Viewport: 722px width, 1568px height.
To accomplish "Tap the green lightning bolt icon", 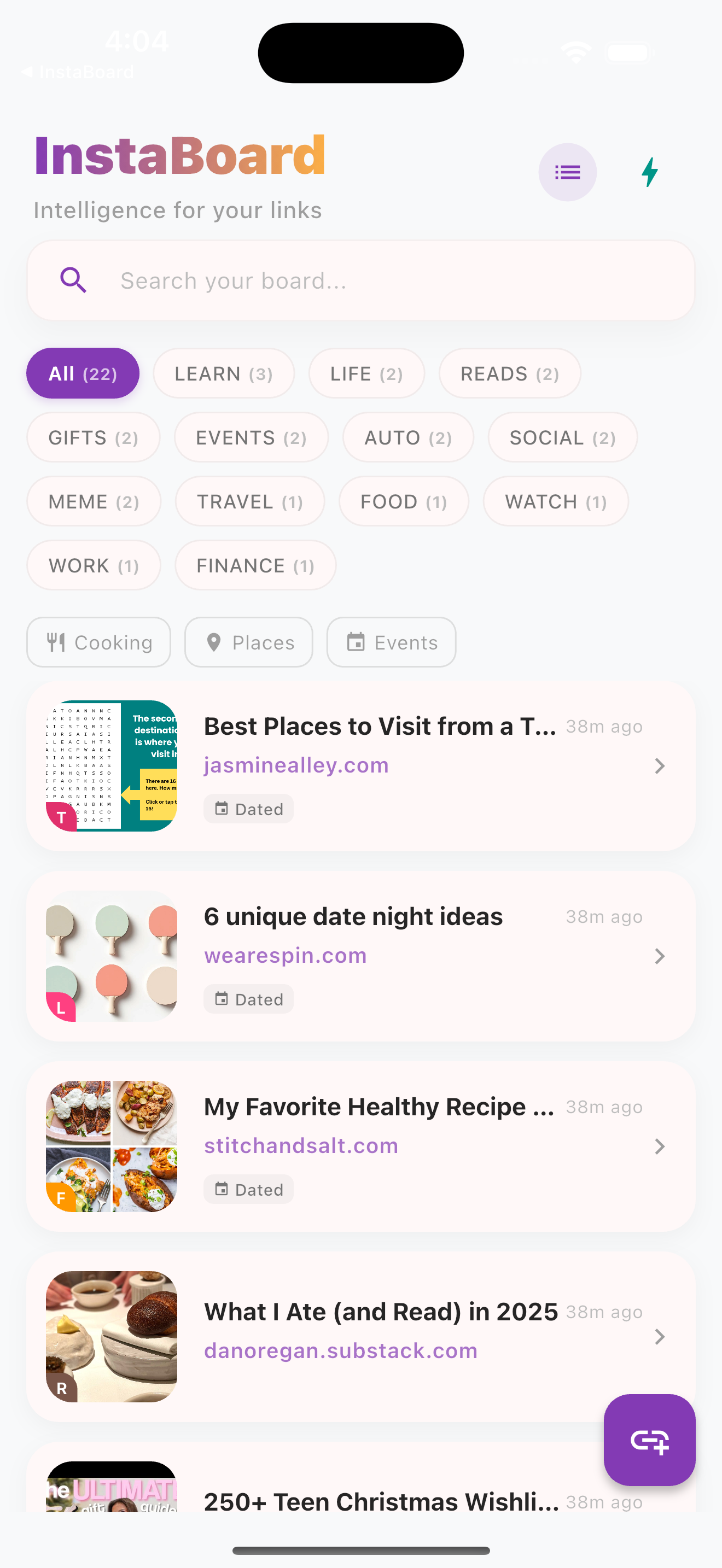I will click(649, 172).
